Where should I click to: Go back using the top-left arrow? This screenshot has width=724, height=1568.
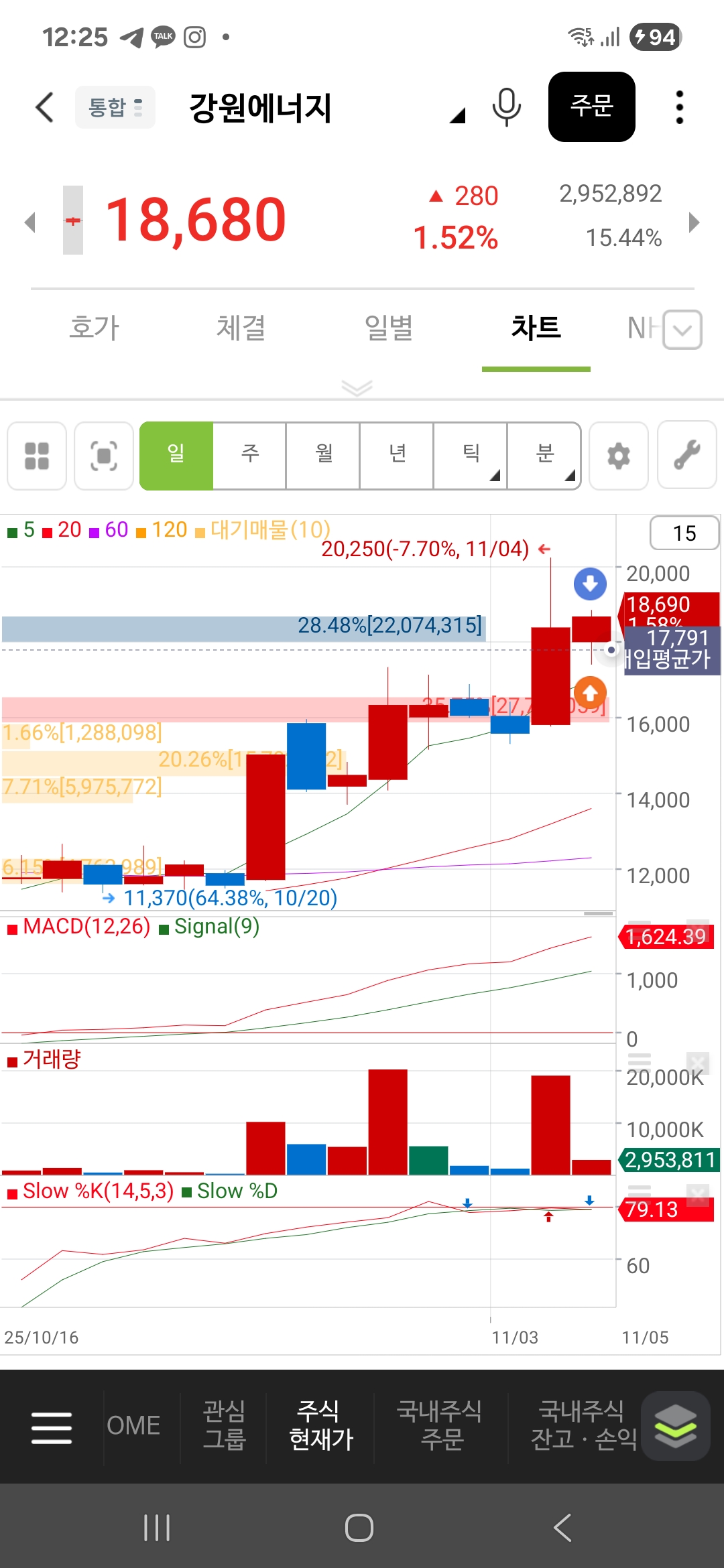(44, 107)
